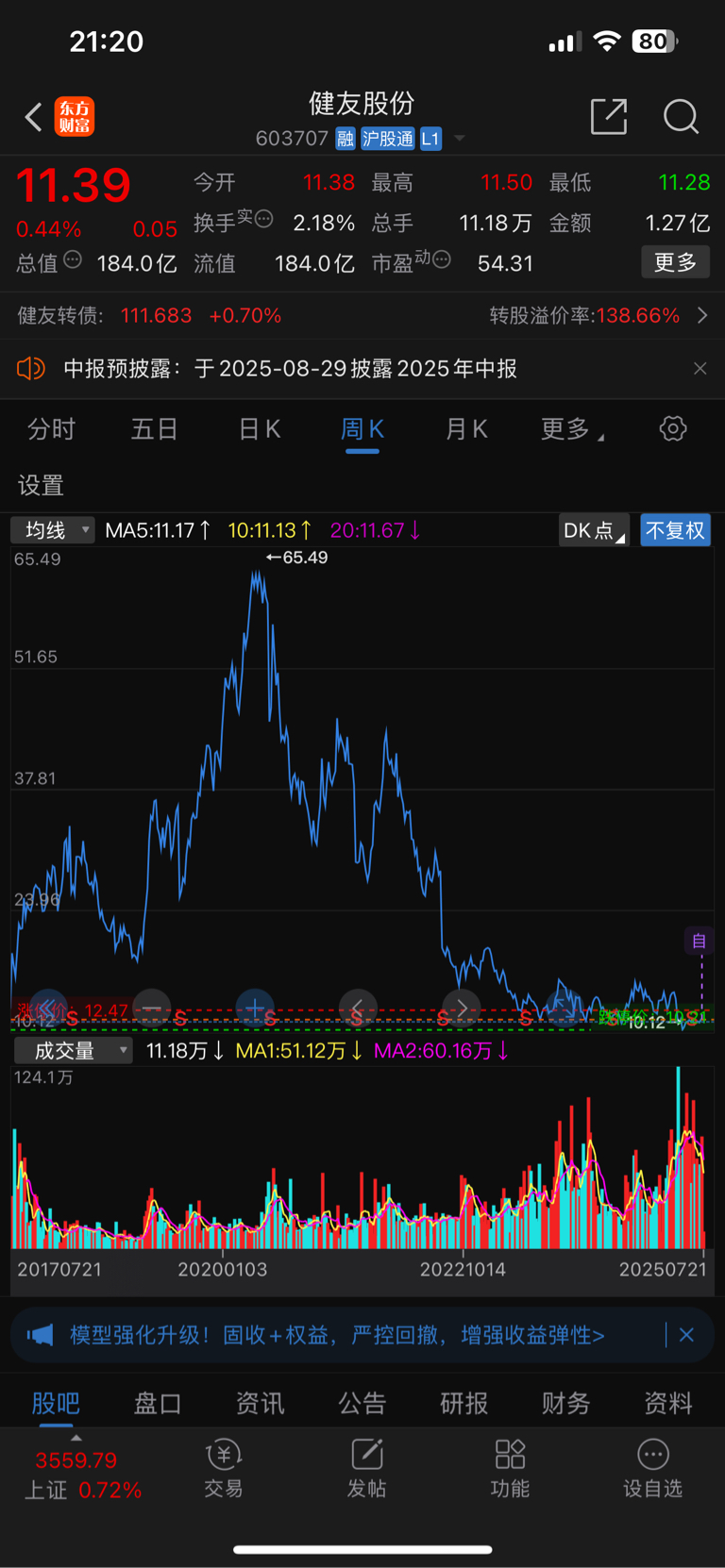725x1568 pixels.
Task: Expand the 更多 chart period menu
Action: coord(571,430)
